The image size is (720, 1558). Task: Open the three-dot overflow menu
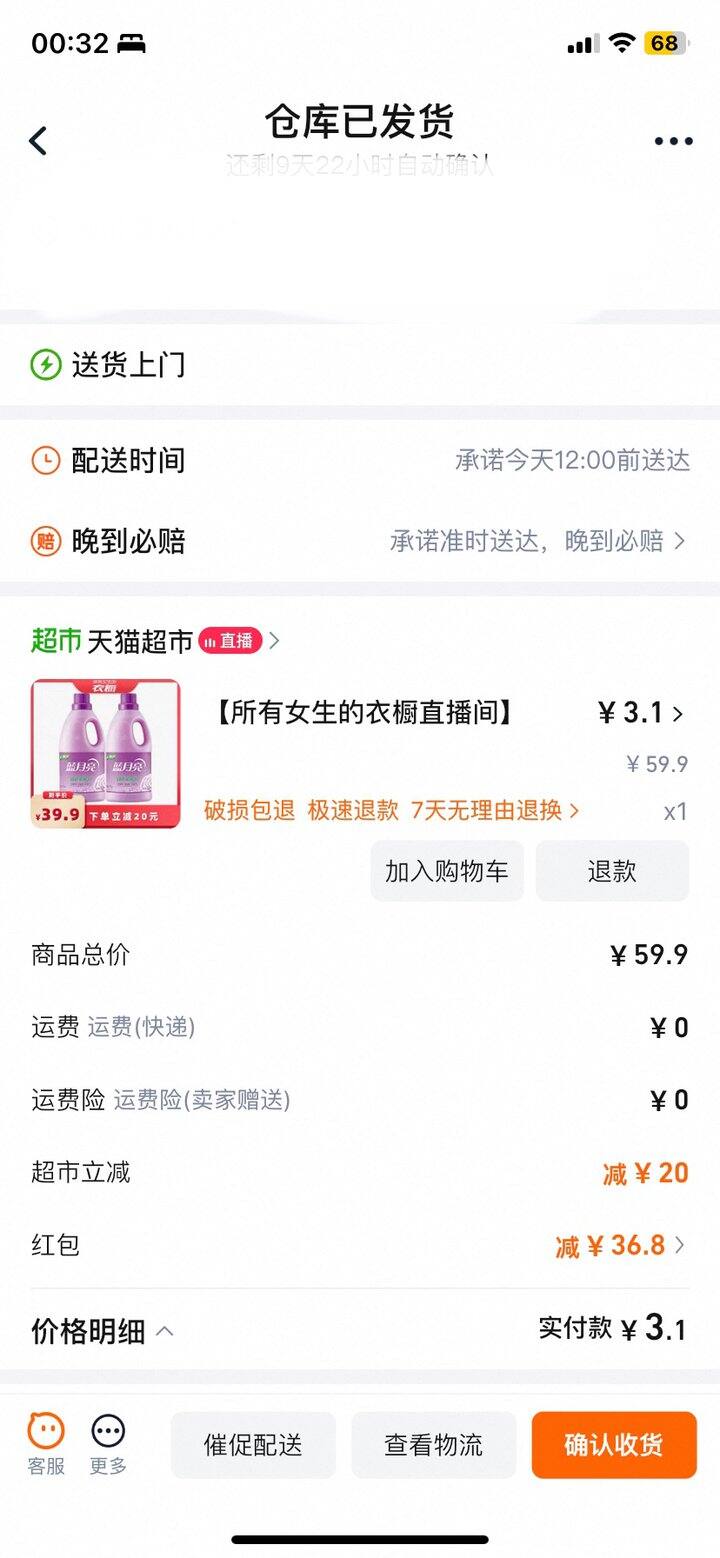coord(673,141)
